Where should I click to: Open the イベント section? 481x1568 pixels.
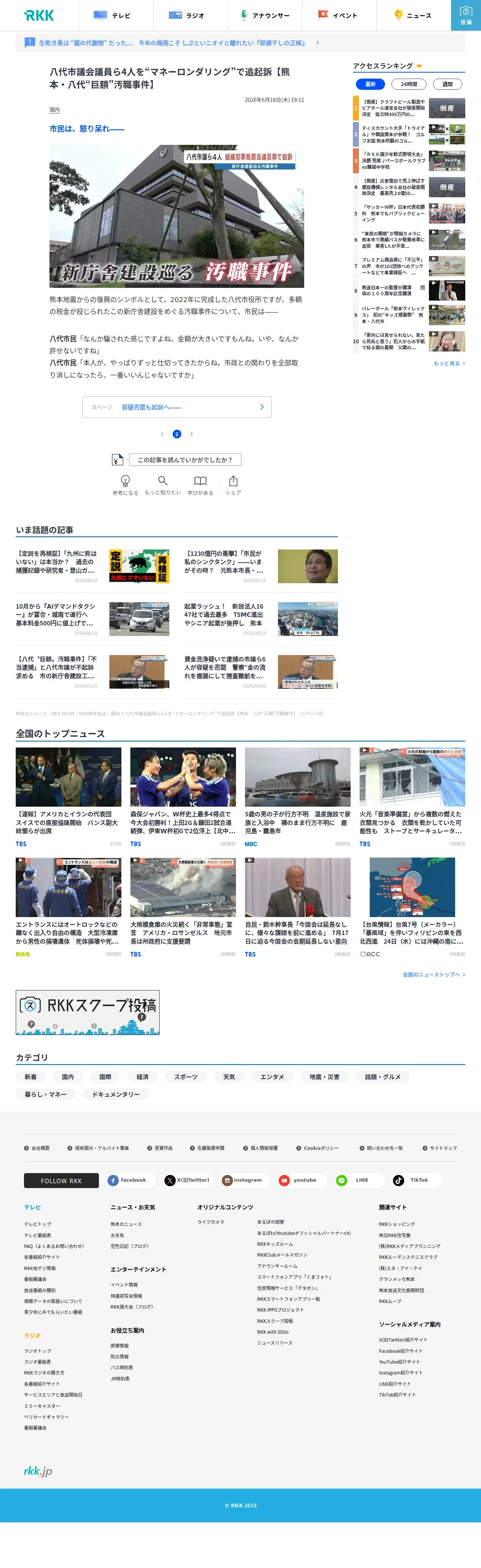tap(339, 15)
